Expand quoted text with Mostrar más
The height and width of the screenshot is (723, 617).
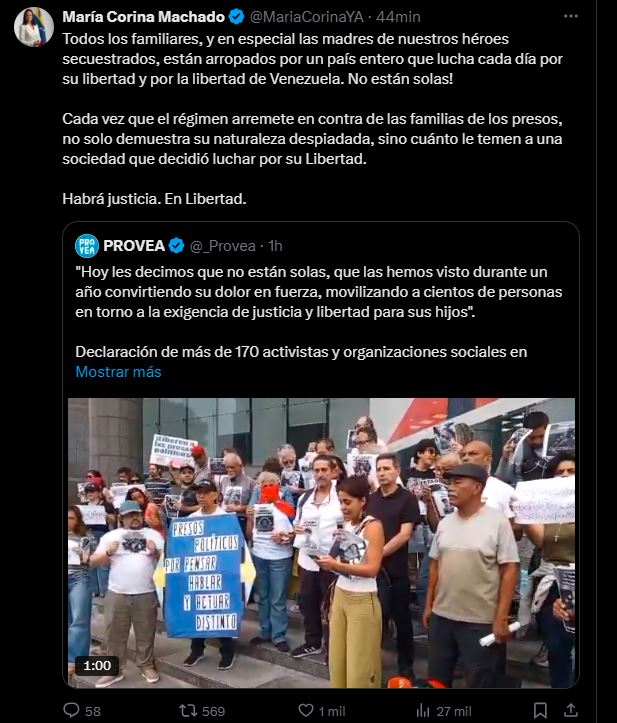pos(118,372)
